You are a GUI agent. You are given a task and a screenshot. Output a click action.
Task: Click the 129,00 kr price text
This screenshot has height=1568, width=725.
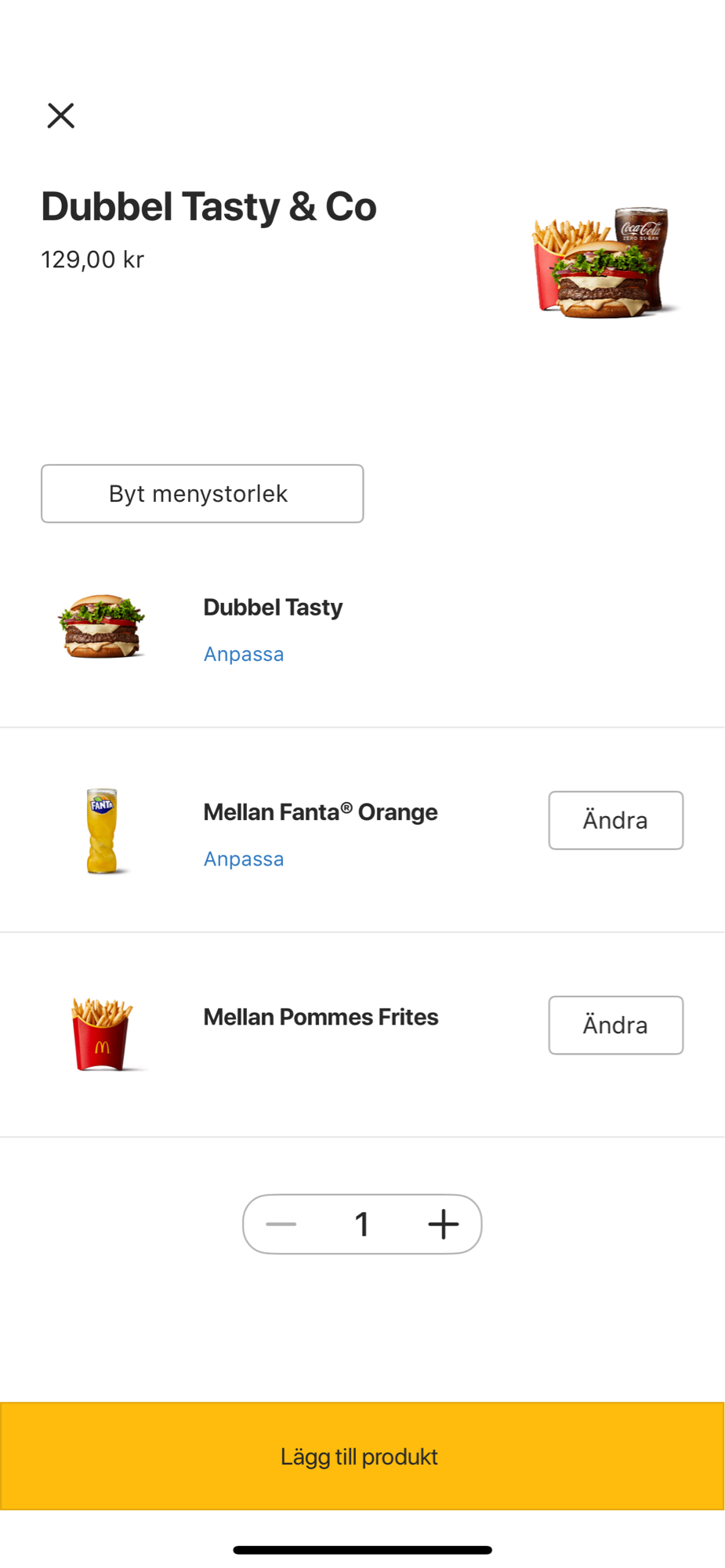tap(92, 259)
